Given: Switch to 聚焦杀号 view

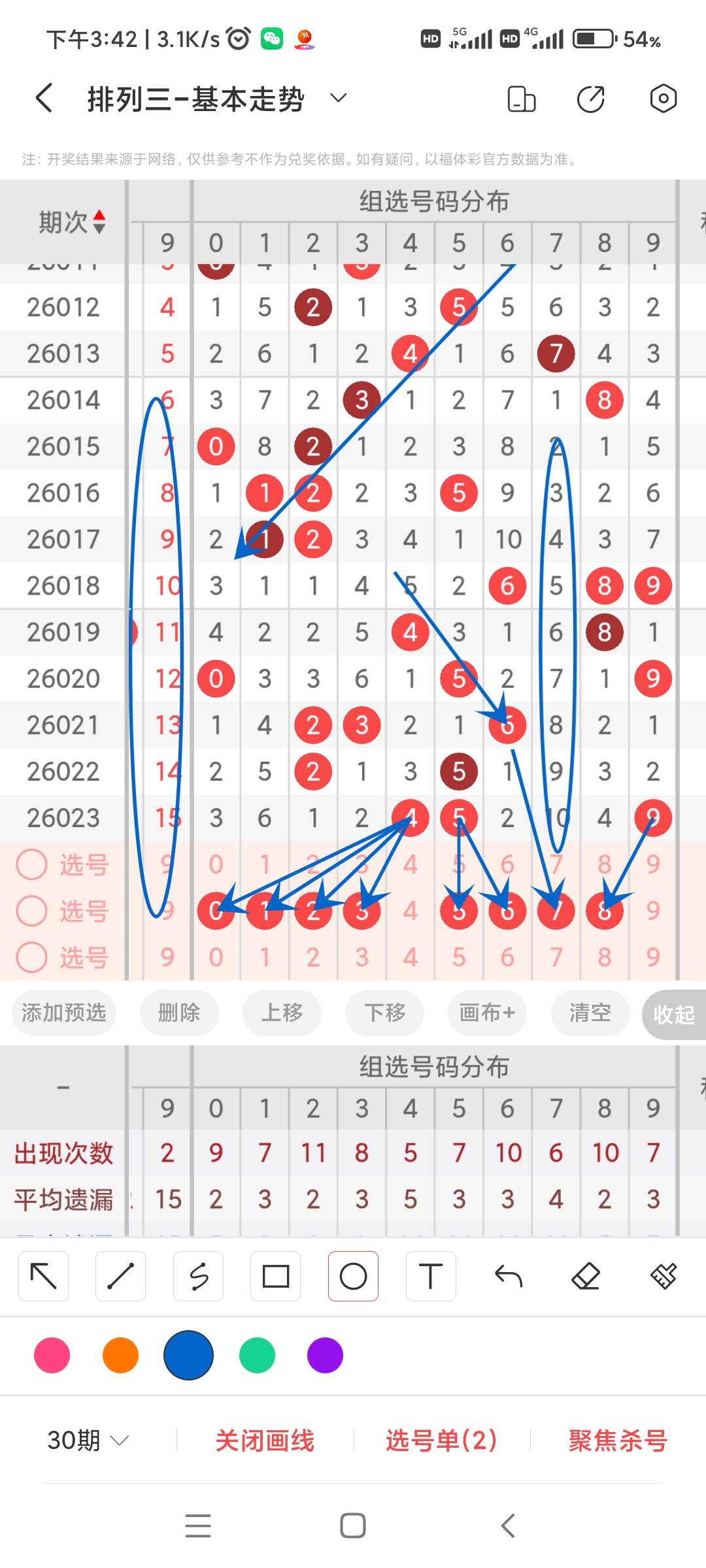Looking at the screenshot, I should click(x=616, y=1439).
